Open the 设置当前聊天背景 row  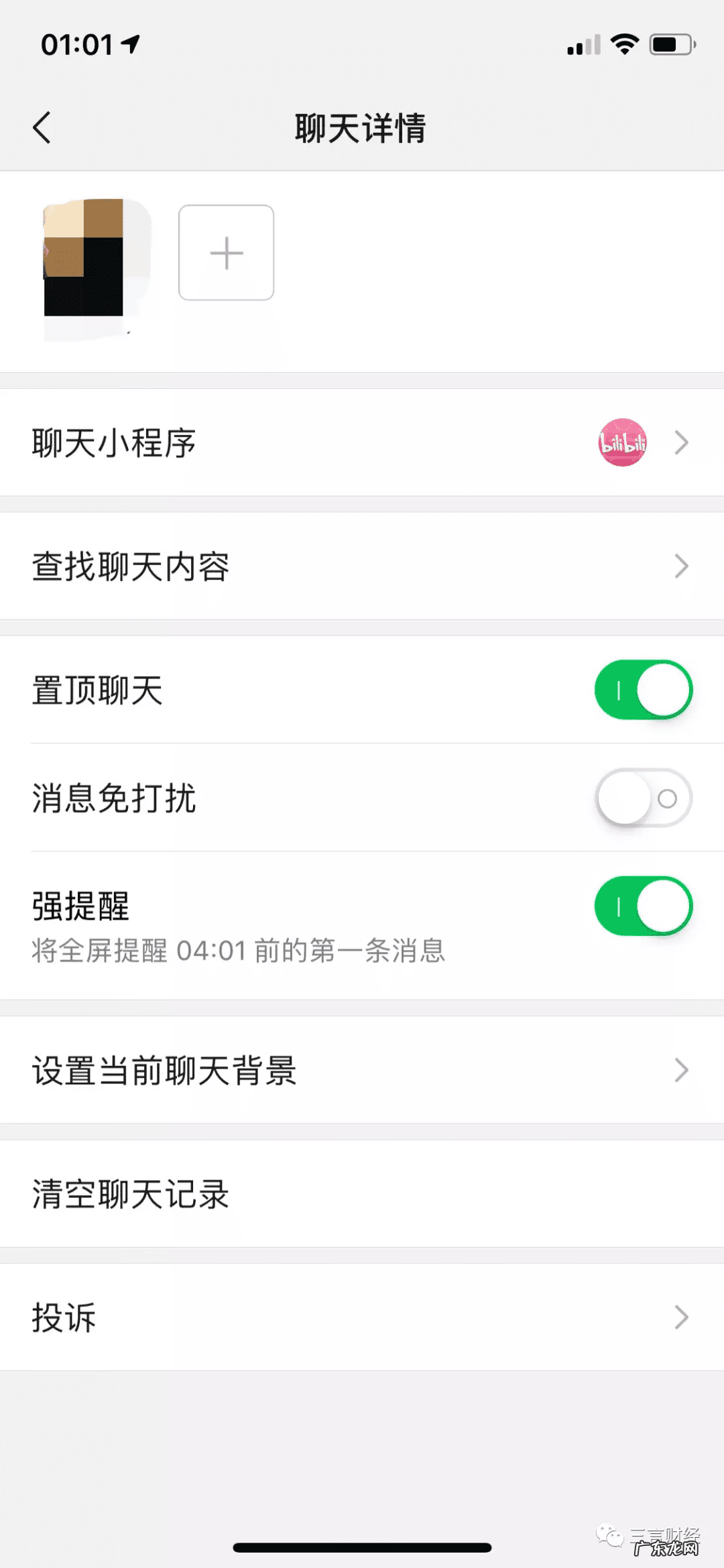pyautogui.click(x=268, y=1071)
